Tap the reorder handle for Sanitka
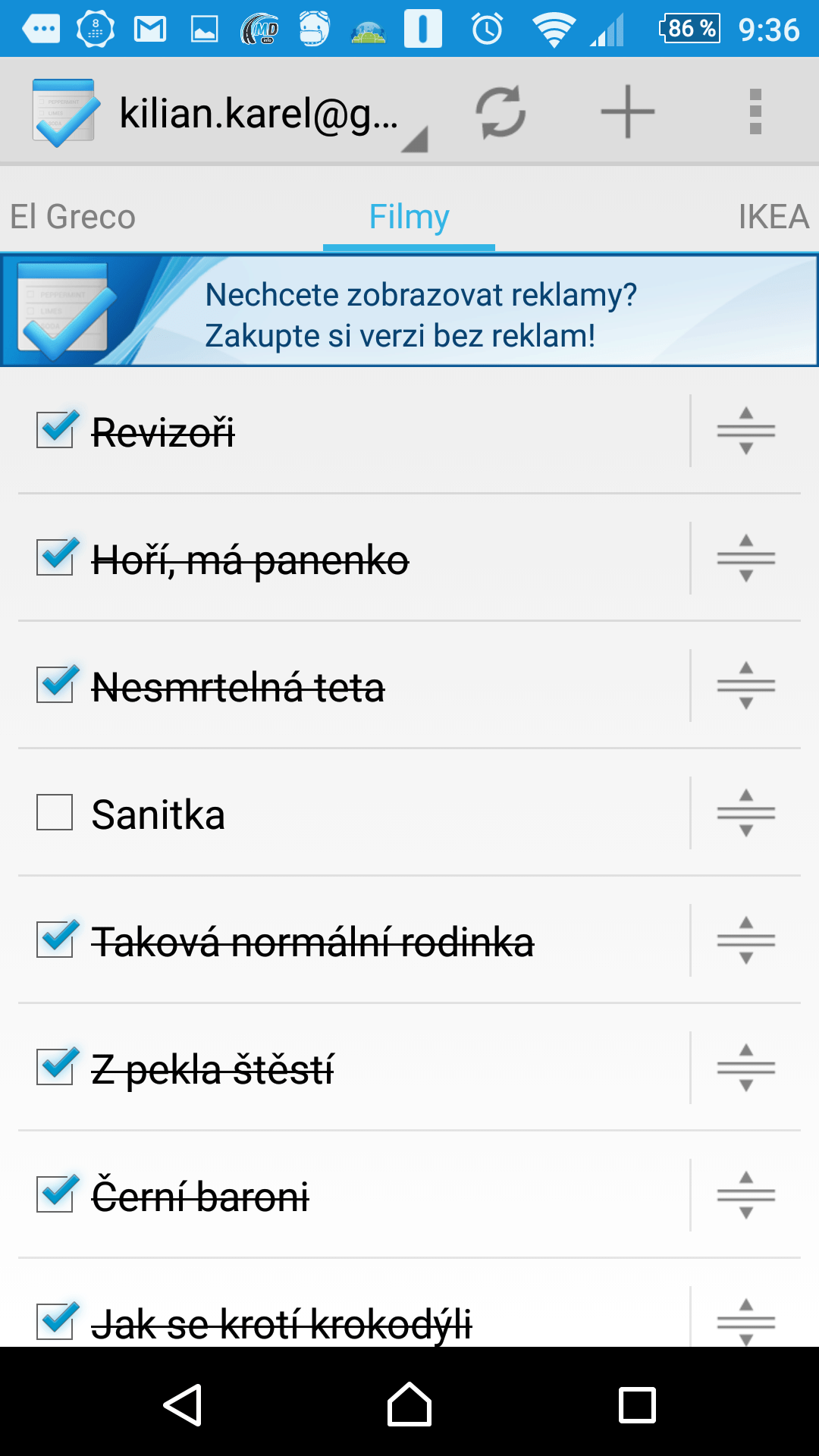819x1456 pixels. coord(746,812)
